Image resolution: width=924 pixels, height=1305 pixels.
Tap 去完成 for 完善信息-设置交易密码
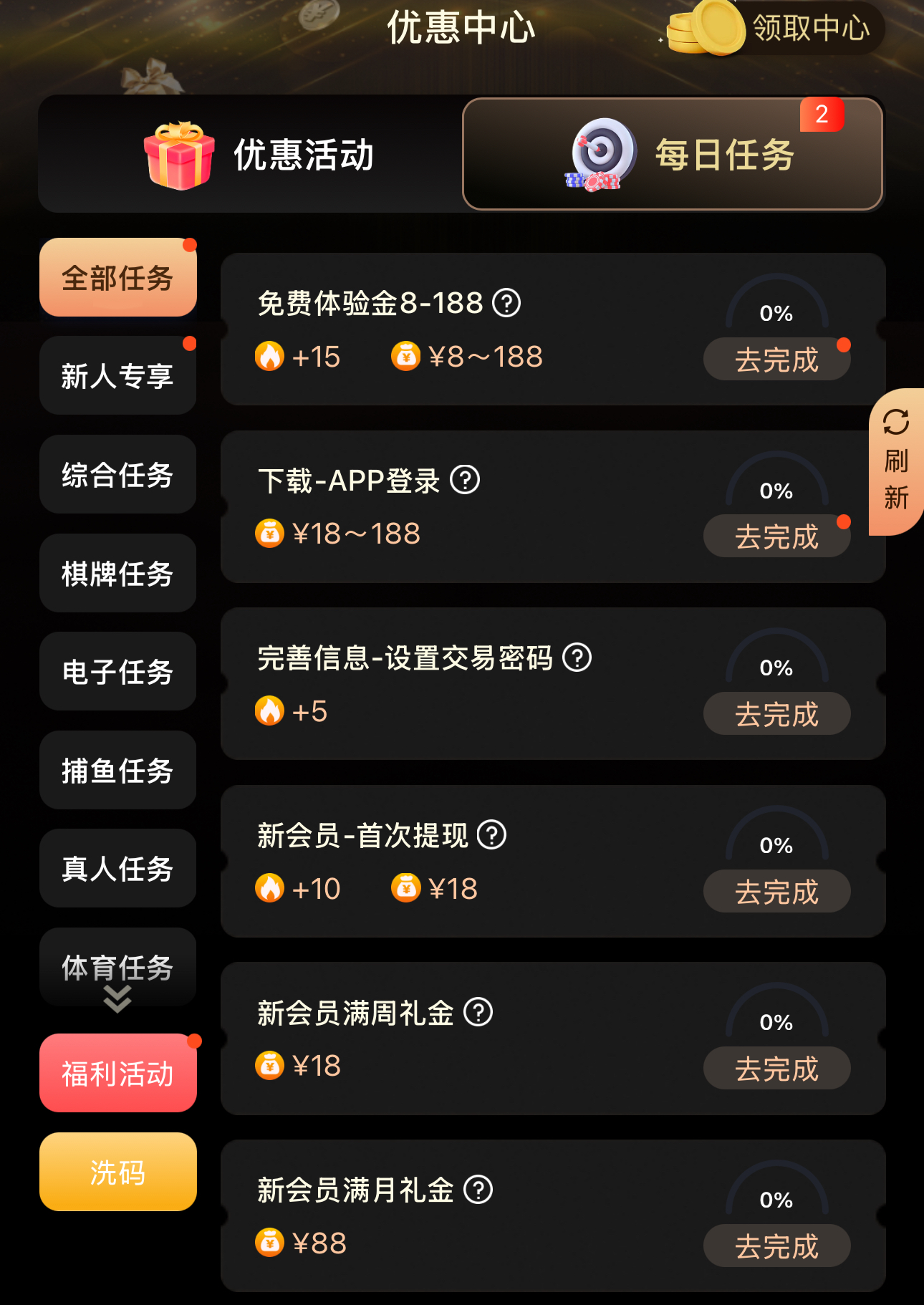point(776,714)
